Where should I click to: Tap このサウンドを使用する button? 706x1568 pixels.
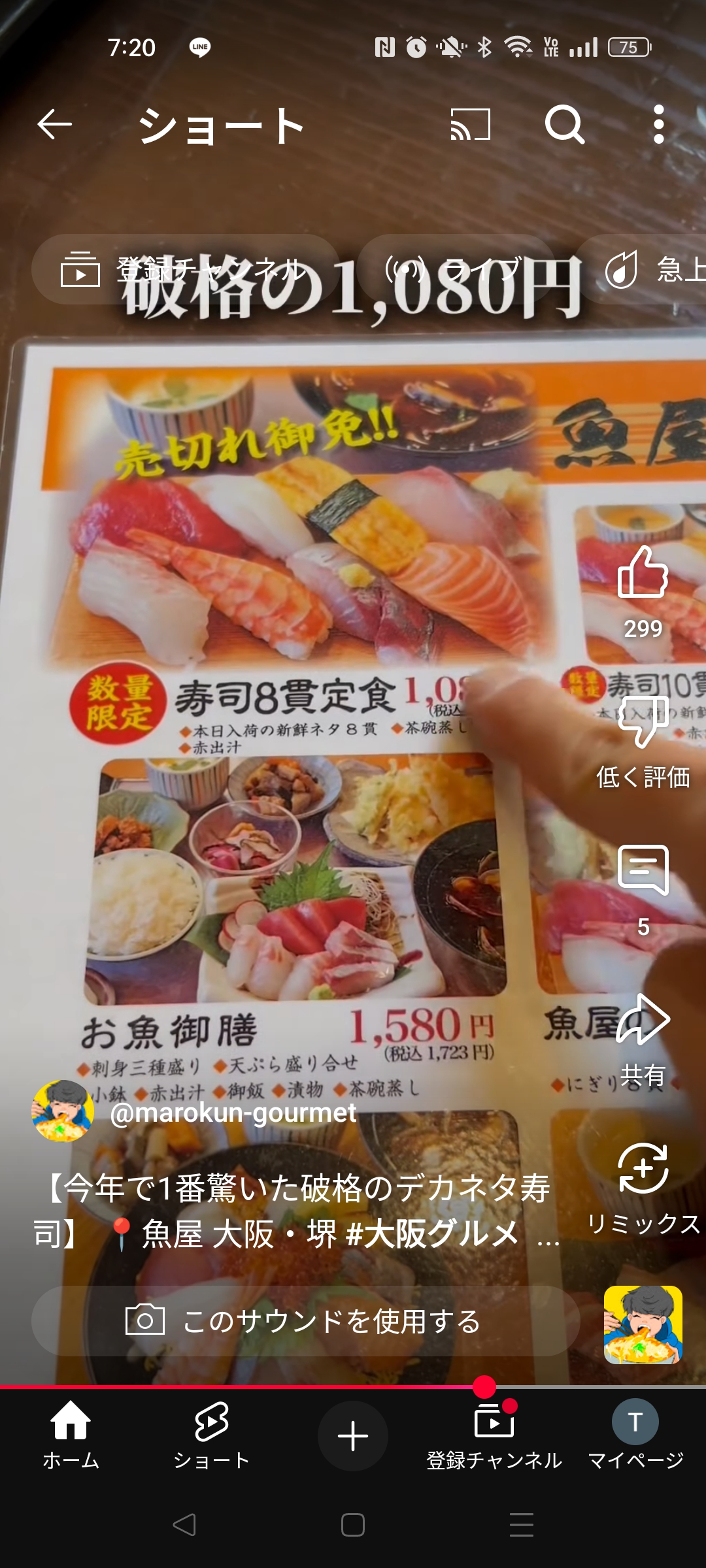click(x=305, y=1321)
